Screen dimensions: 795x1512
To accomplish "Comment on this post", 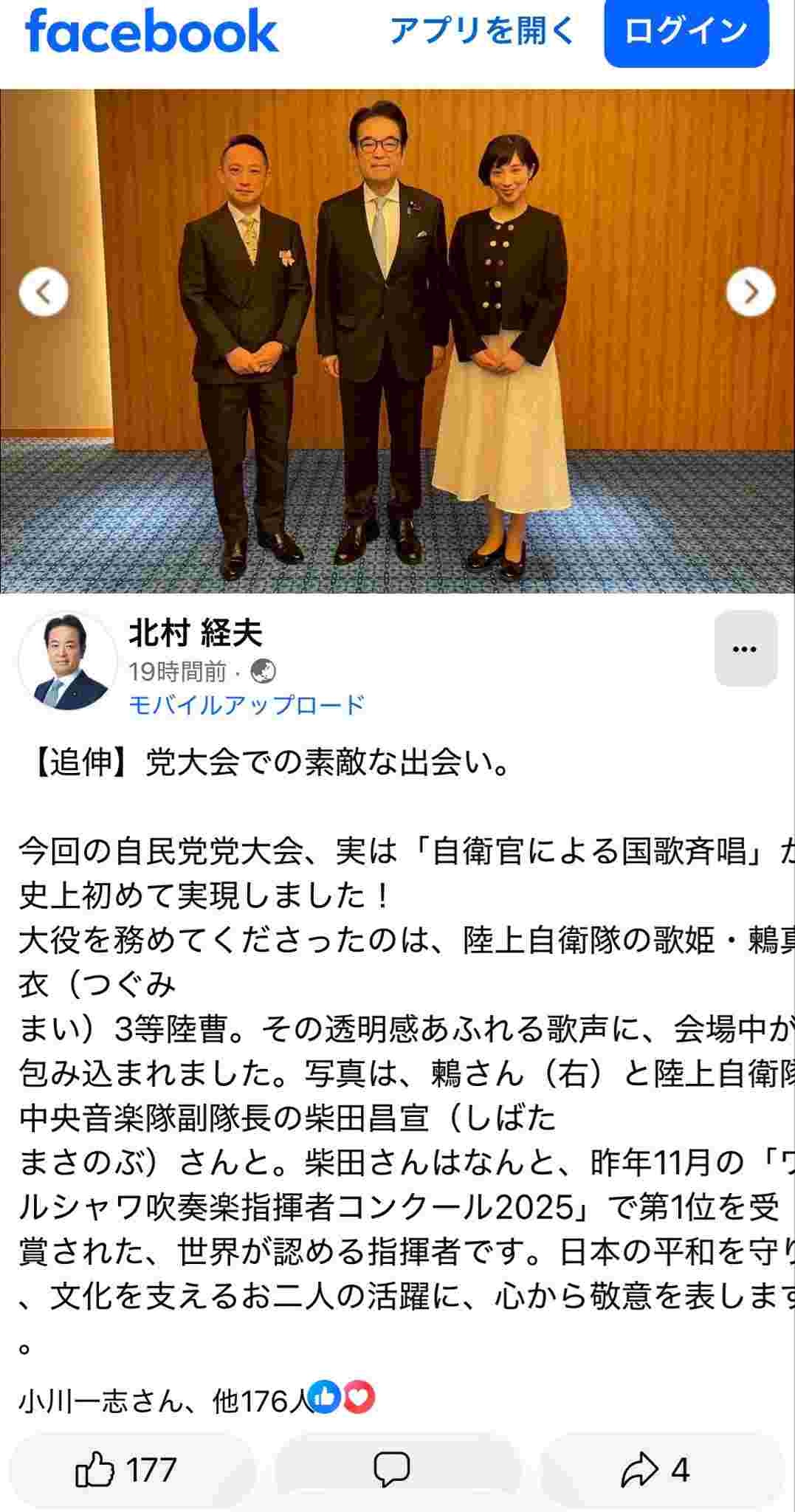I will pos(392,1469).
